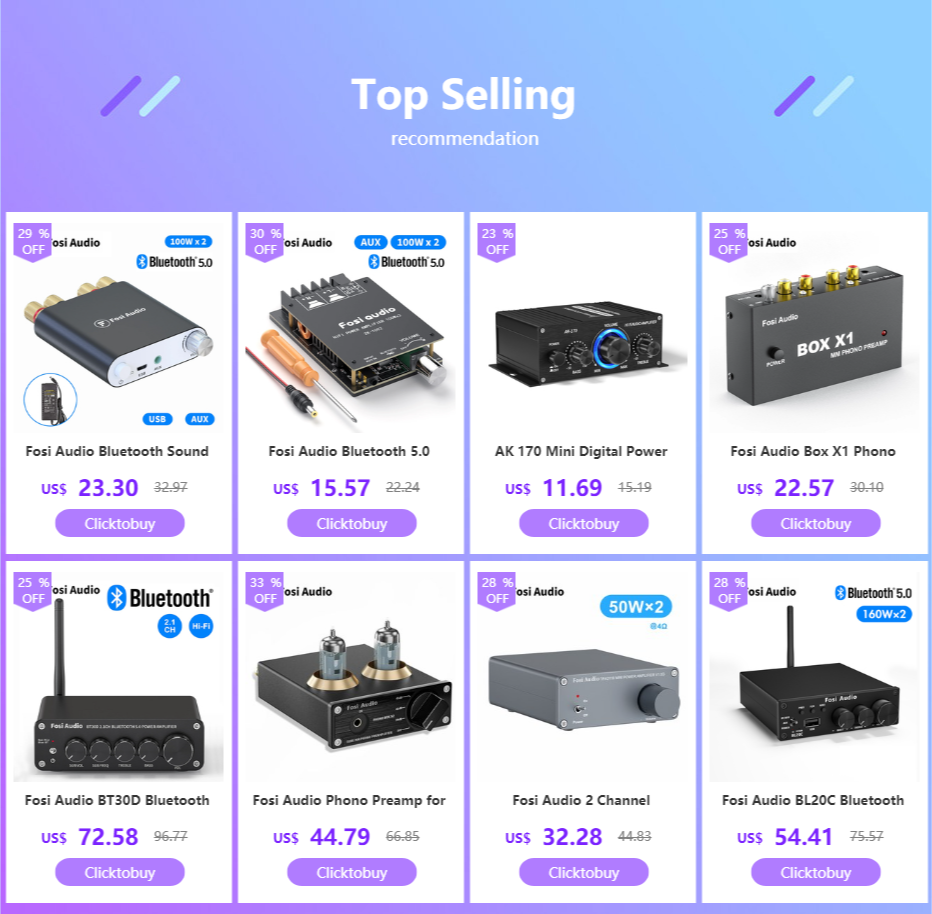Tap Clicktobuy for the US$ 32.28 amplifier
The height and width of the screenshot is (914, 932).
[583, 872]
